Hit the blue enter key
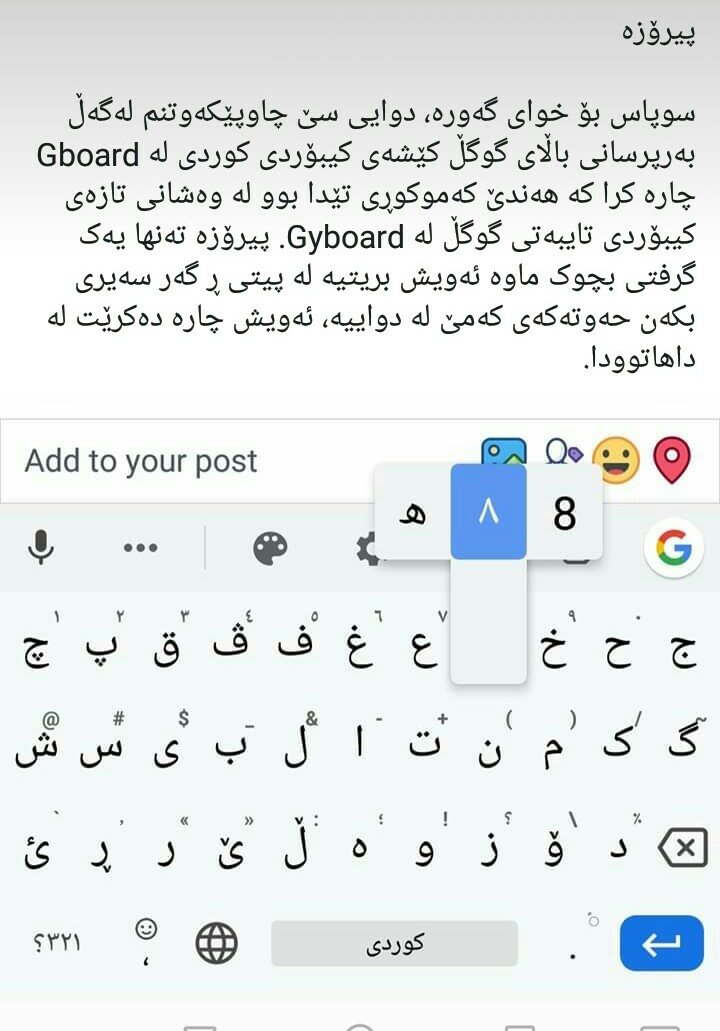This screenshot has height=1031, width=720. click(661, 942)
